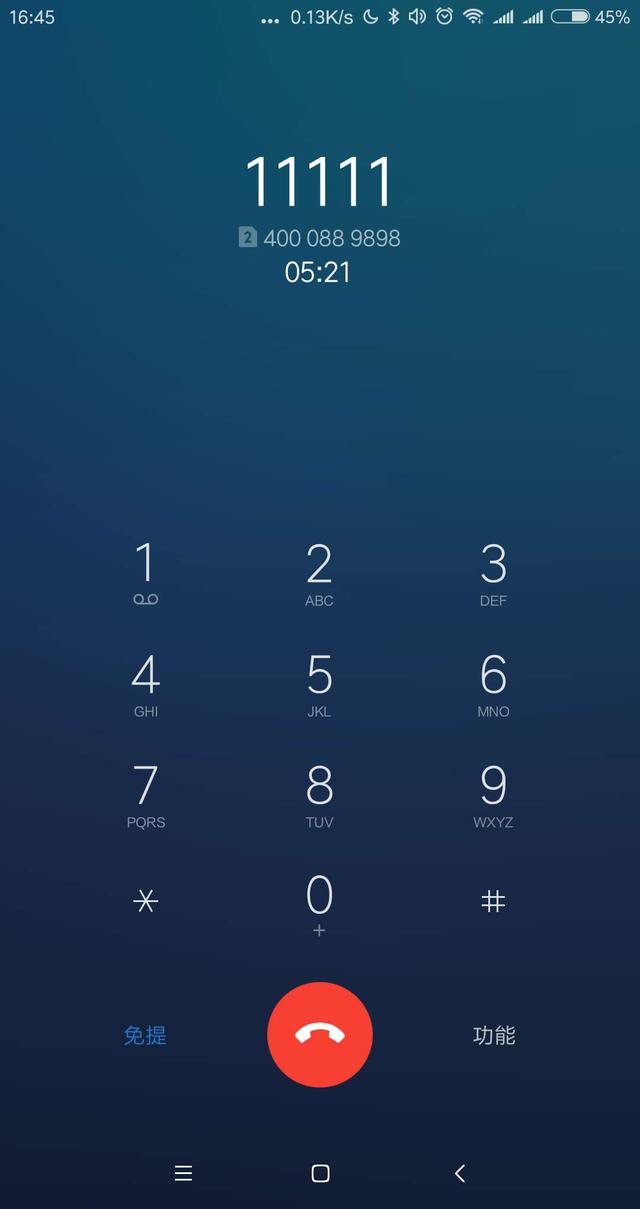The height and width of the screenshot is (1209, 640).
Task: Enter digit 5 JKL
Action: click(319, 684)
